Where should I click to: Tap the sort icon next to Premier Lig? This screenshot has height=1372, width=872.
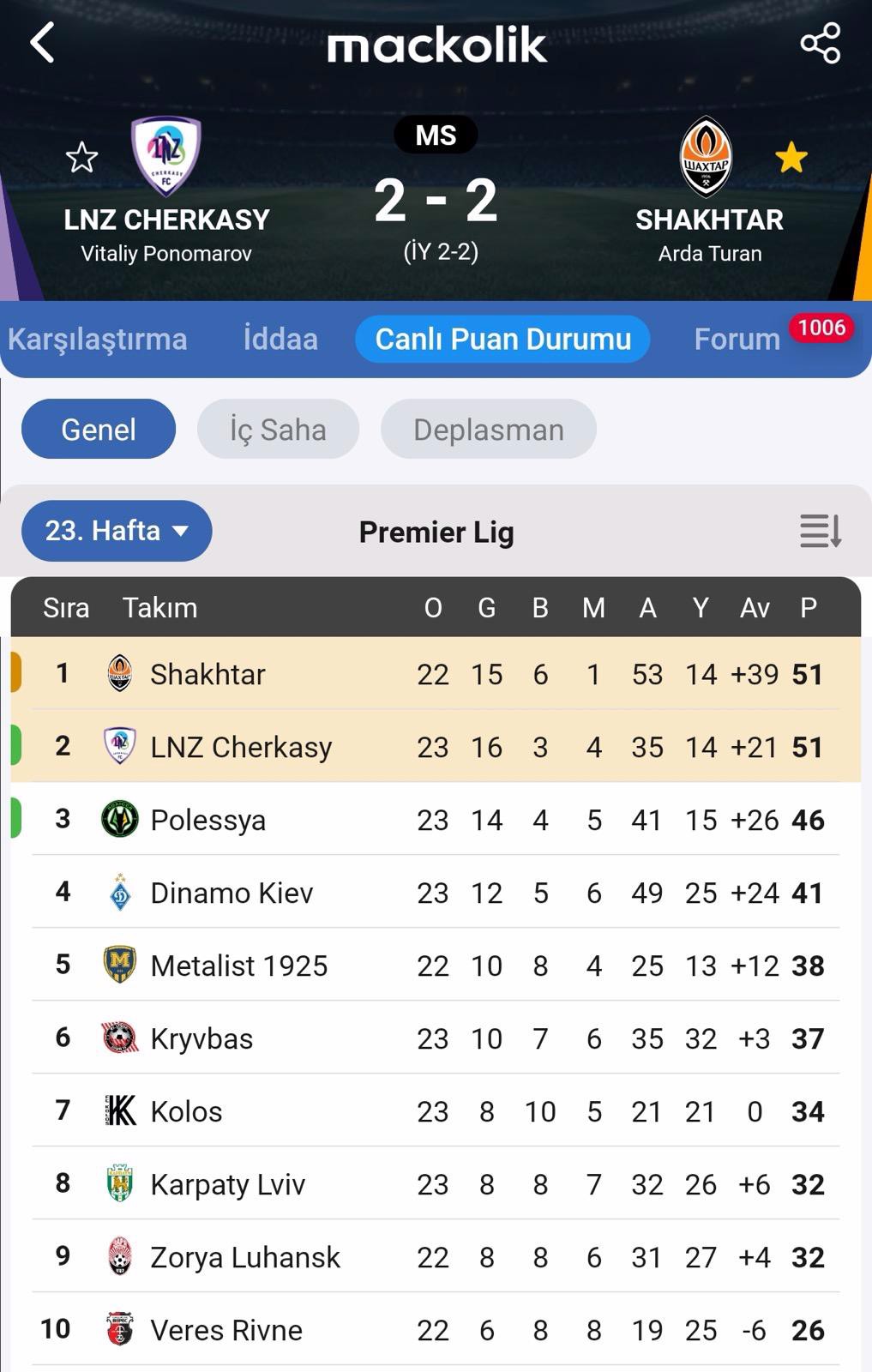click(x=820, y=531)
